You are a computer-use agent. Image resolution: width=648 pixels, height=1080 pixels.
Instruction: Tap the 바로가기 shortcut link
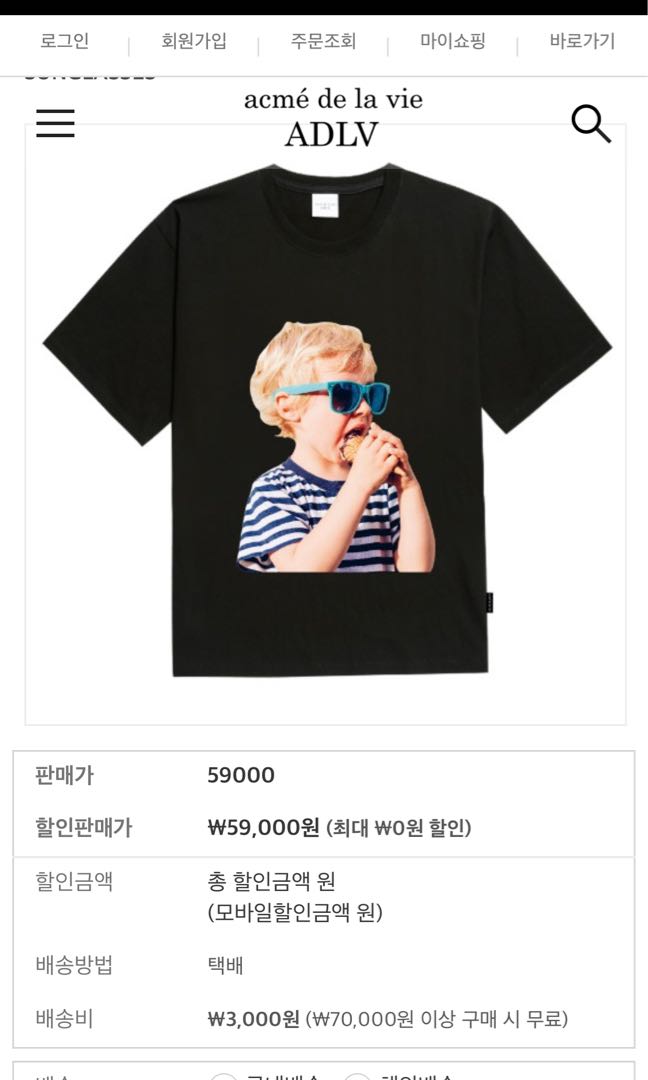coord(582,42)
